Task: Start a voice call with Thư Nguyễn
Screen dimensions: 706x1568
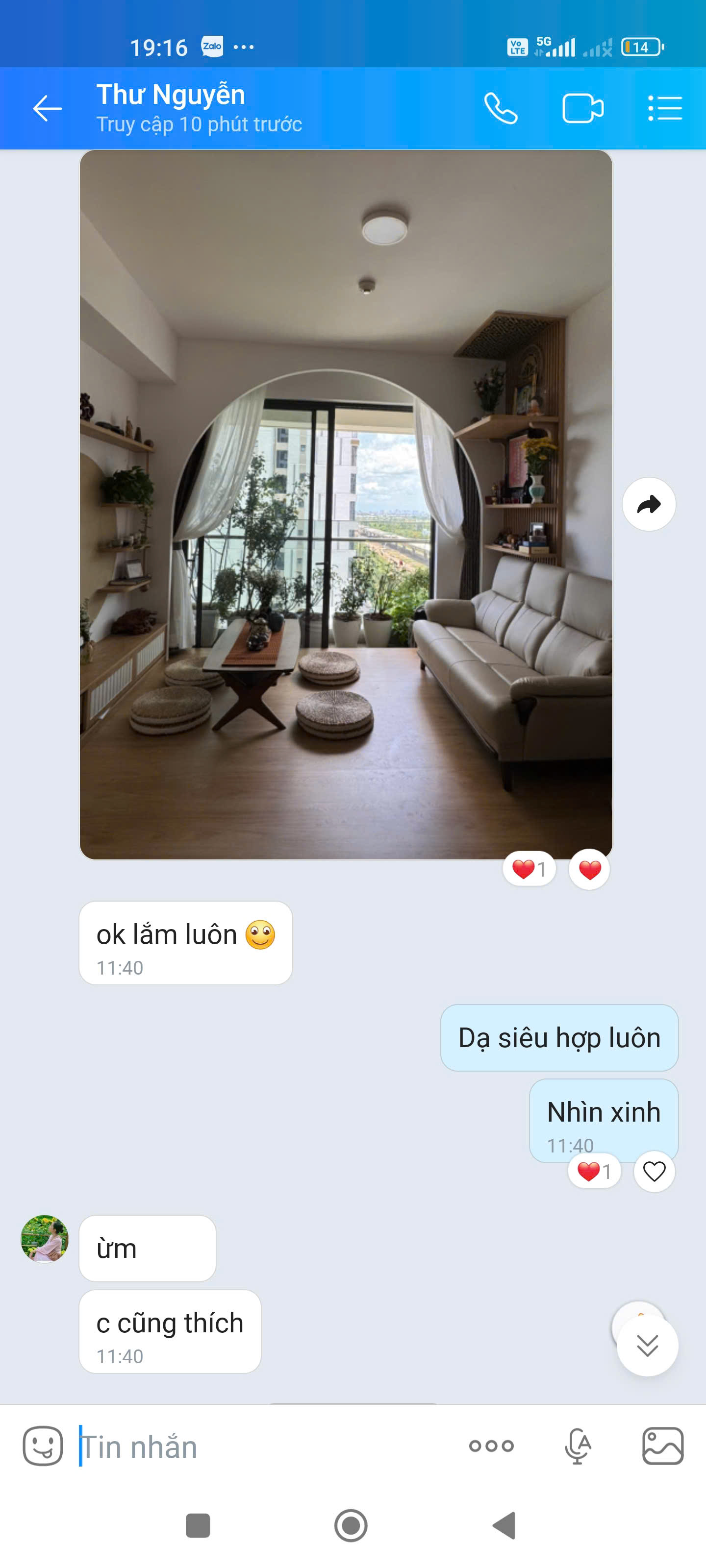Action: click(501, 109)
